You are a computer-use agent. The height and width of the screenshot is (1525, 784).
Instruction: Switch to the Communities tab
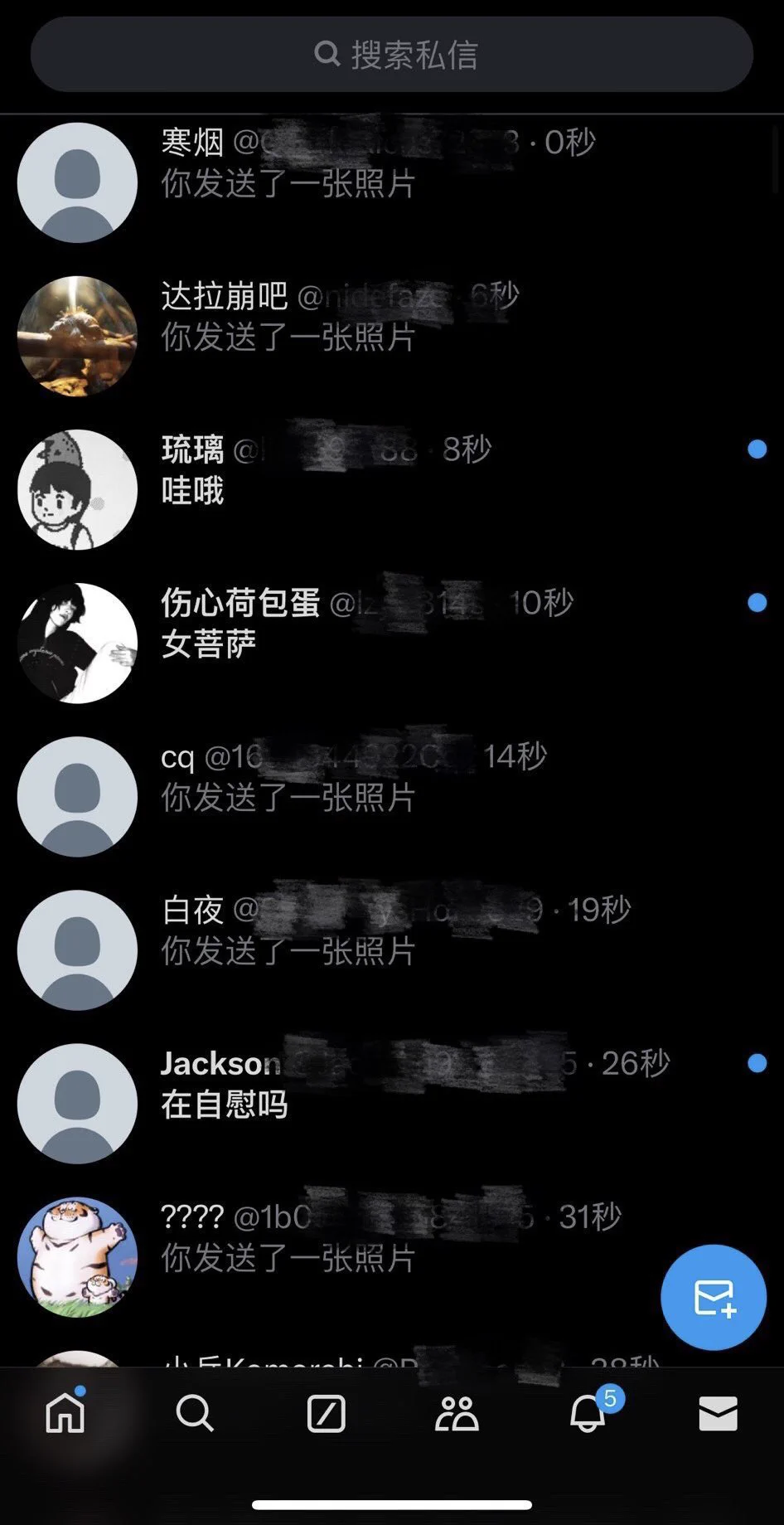pyautogui.click(x=457, y=1413)
